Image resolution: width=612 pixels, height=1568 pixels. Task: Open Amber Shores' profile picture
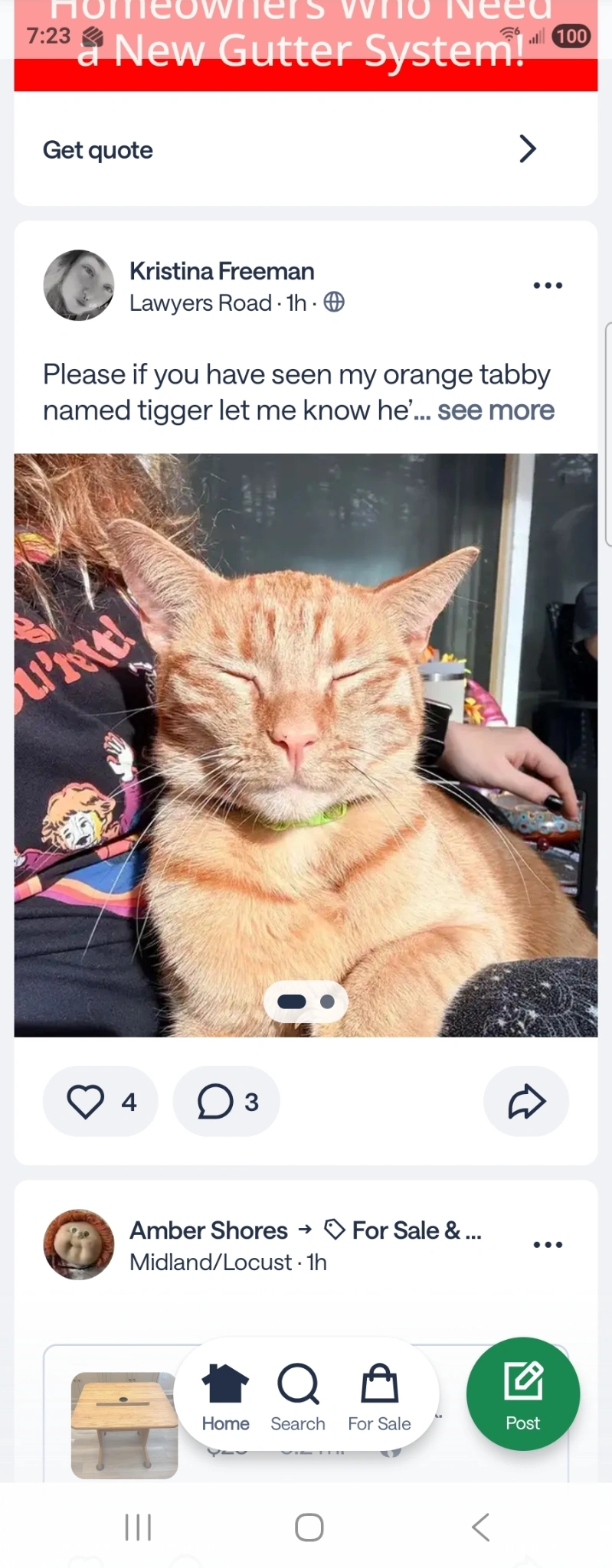pyautogui.click(x=79, y=1245)
